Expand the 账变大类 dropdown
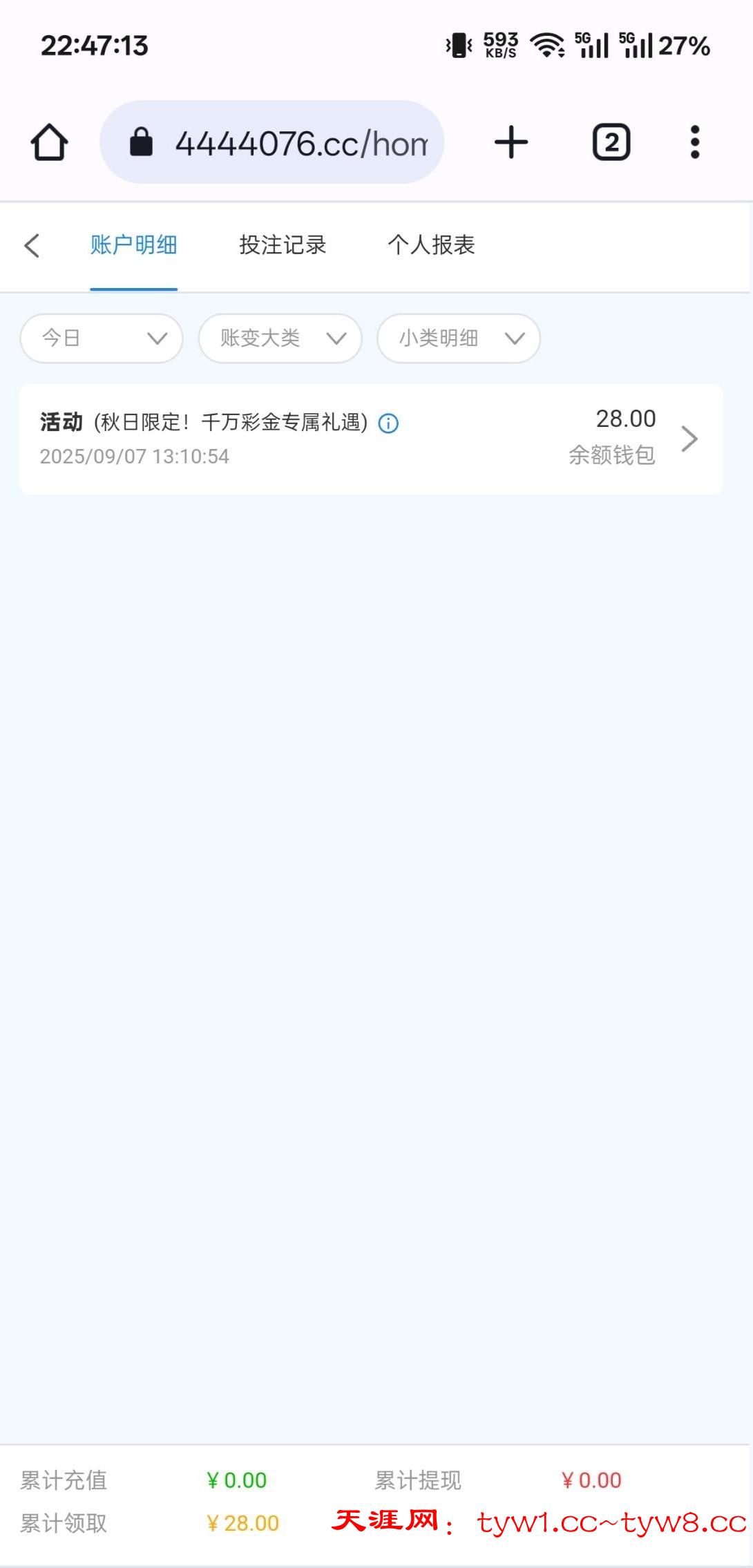The width and height of the screenshot is (753, 1568). [x=280, y=338]
